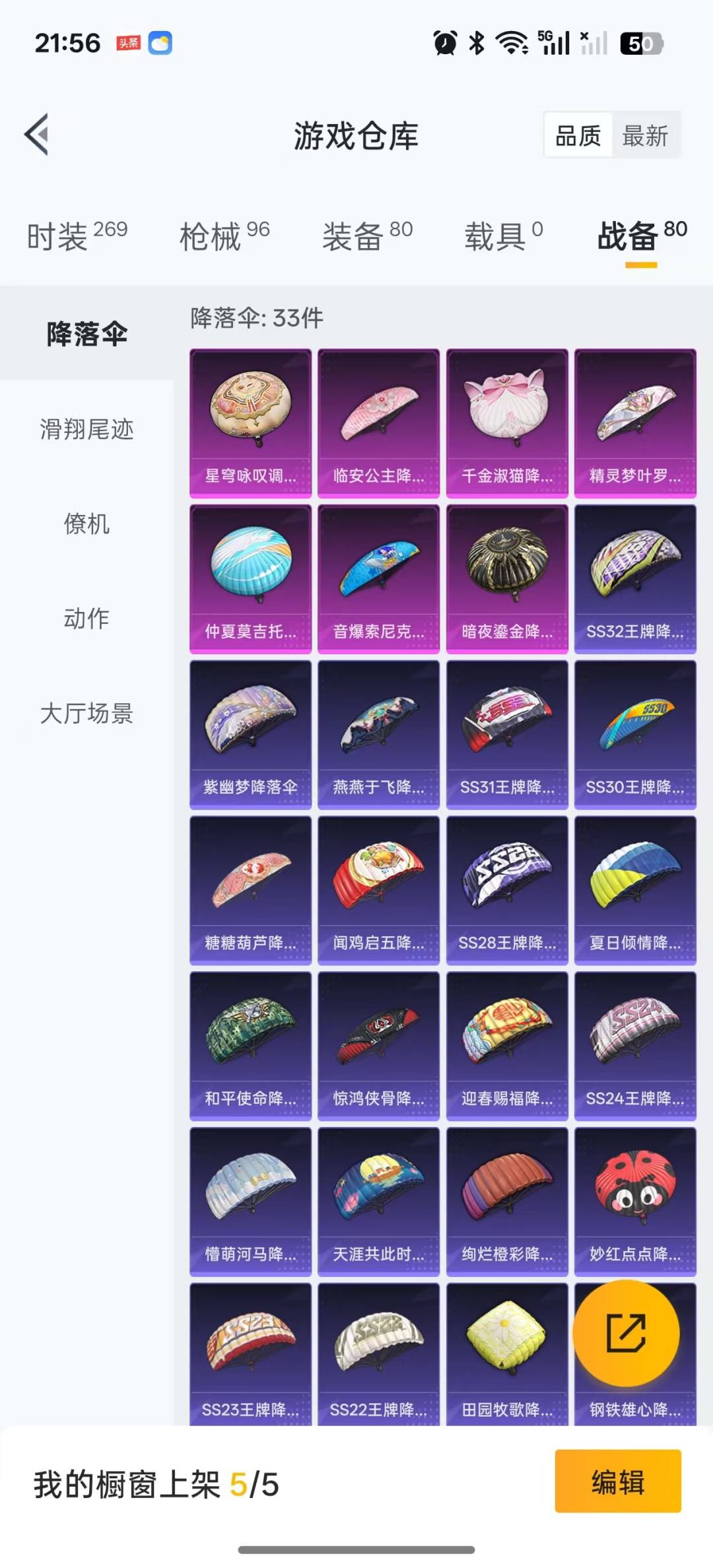Open the 滑翔尾迹 category
Viewport: 713px width, 1568px height.
[x=86, y=429]
